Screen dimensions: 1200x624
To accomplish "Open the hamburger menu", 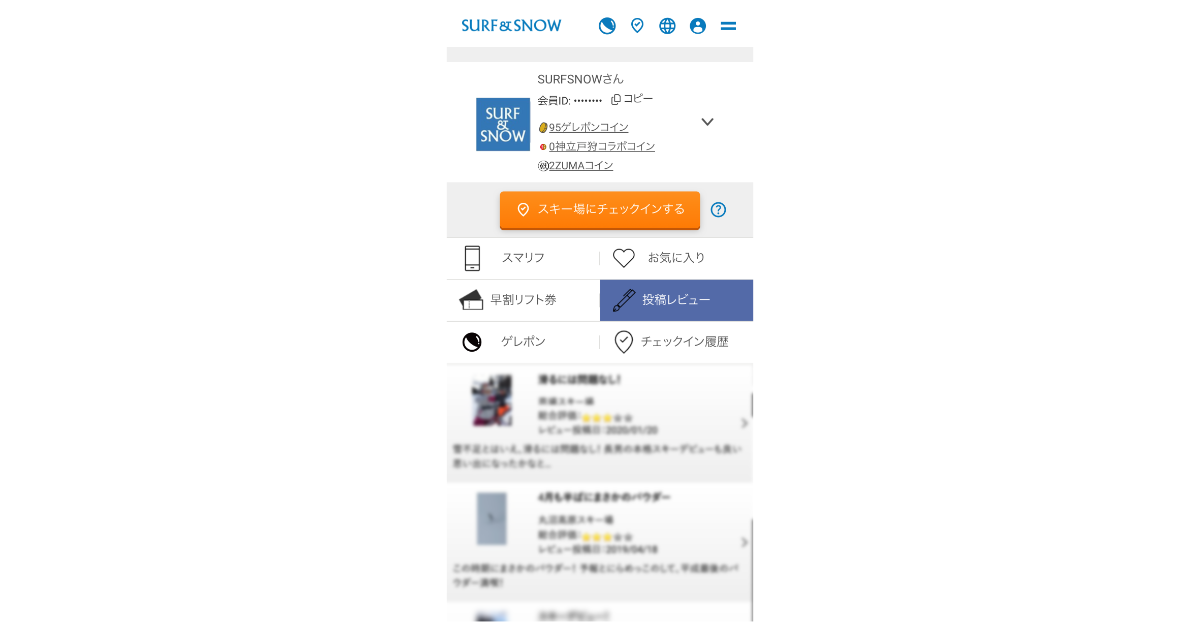I will [x=728, y=26].
